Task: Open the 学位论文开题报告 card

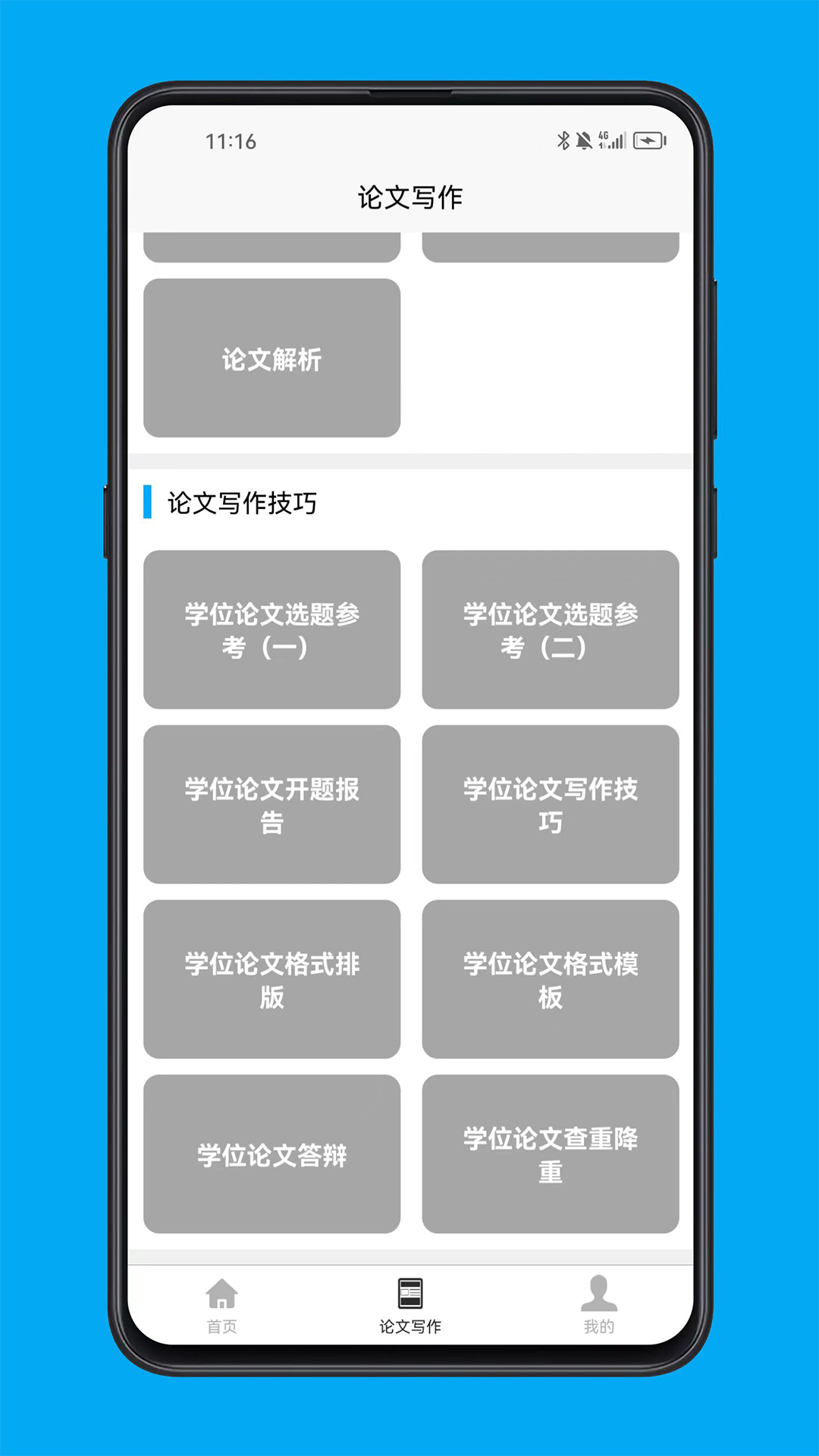Action: tap(271, 805)
